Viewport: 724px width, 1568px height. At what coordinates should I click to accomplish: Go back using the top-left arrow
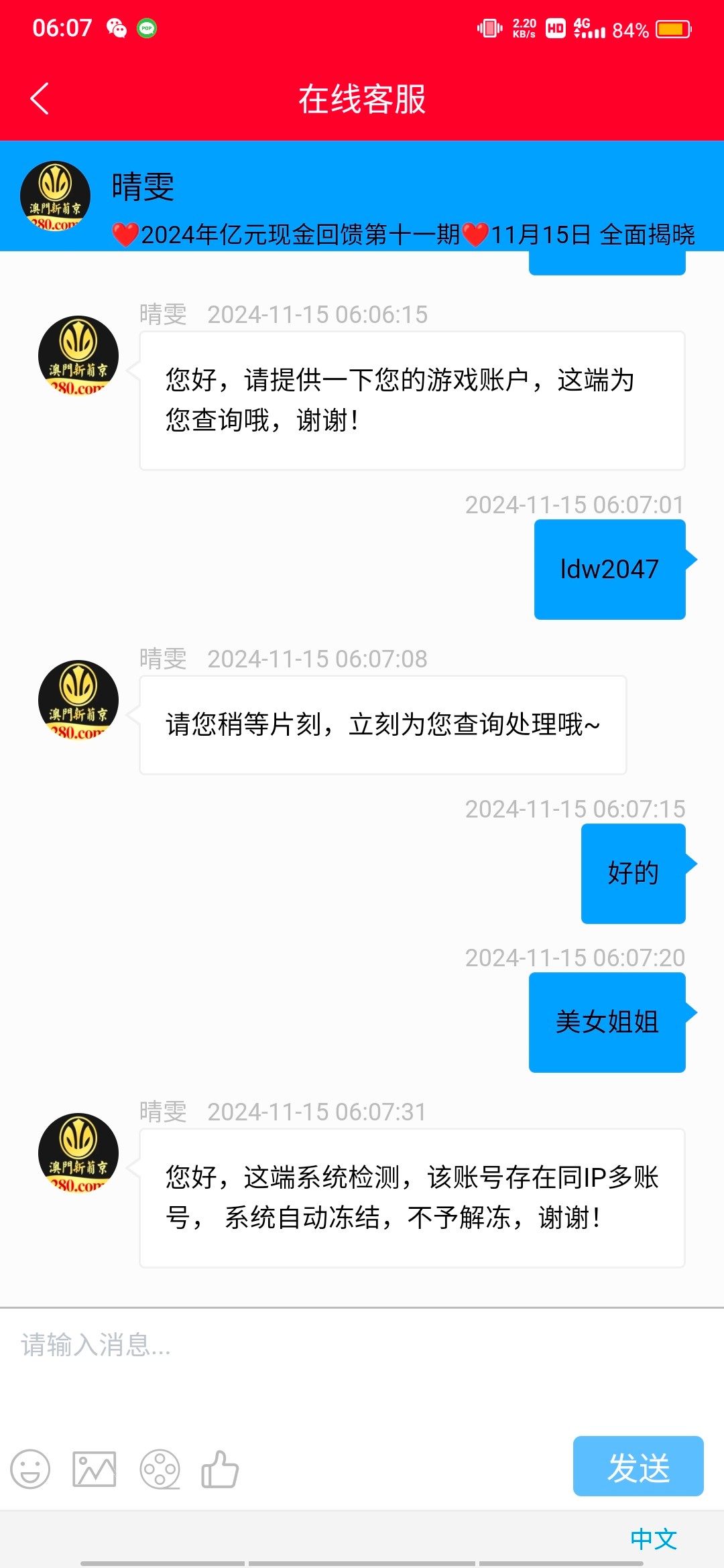click(x=40, y=99)
